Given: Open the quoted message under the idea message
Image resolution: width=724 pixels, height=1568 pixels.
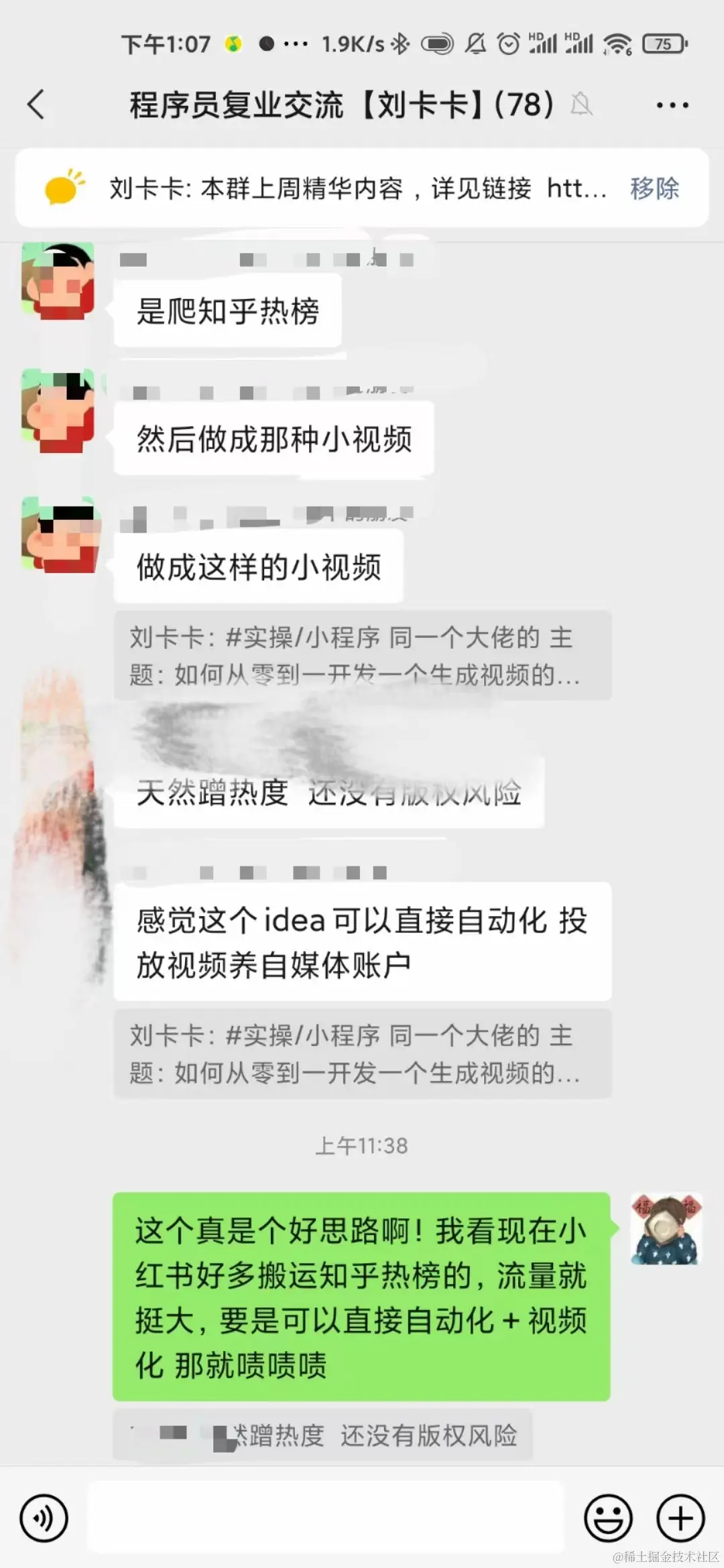Looking at the screenshot, I should (x=362, y=1053).
